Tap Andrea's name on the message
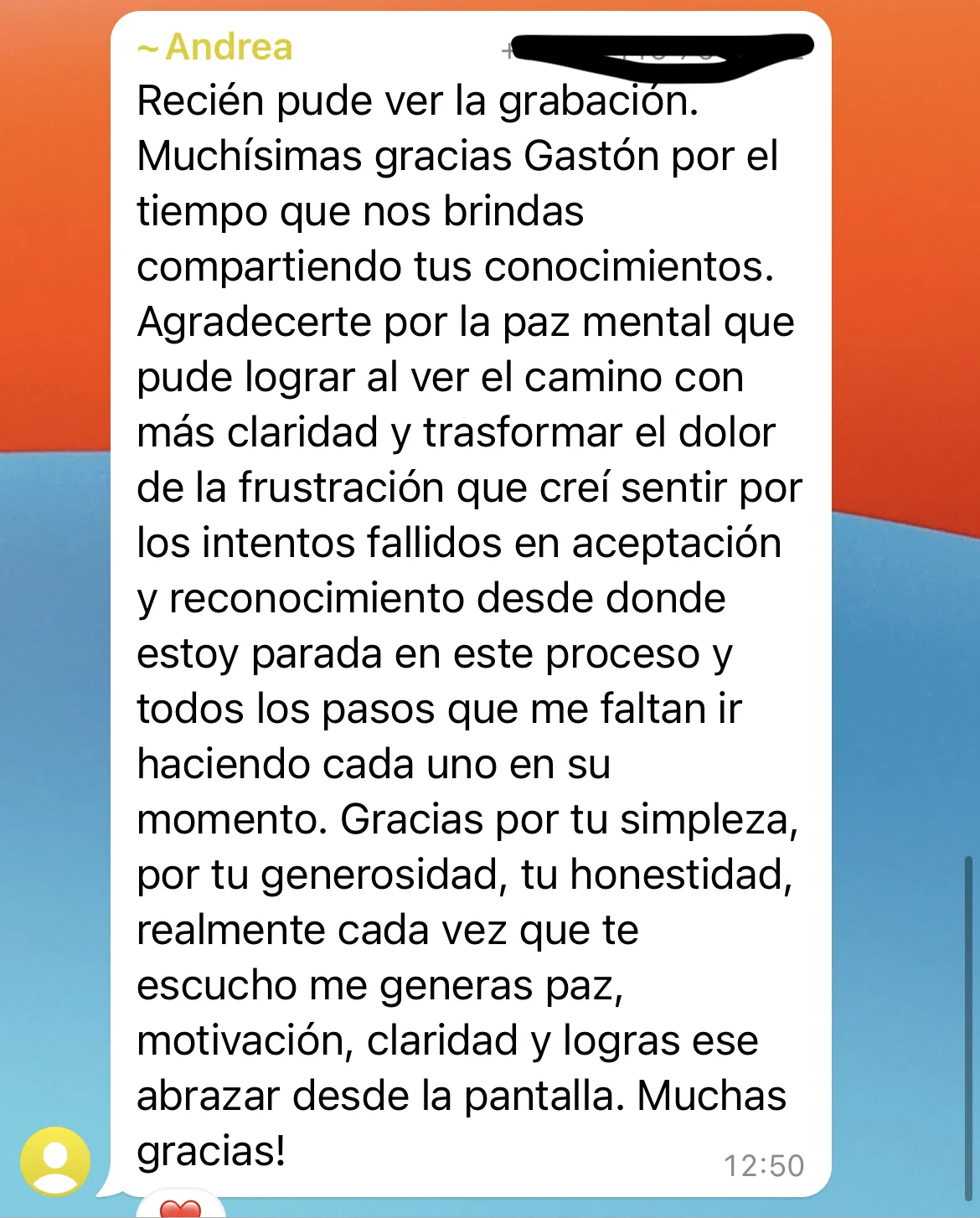980x1218 pixels. click(215, 47)
